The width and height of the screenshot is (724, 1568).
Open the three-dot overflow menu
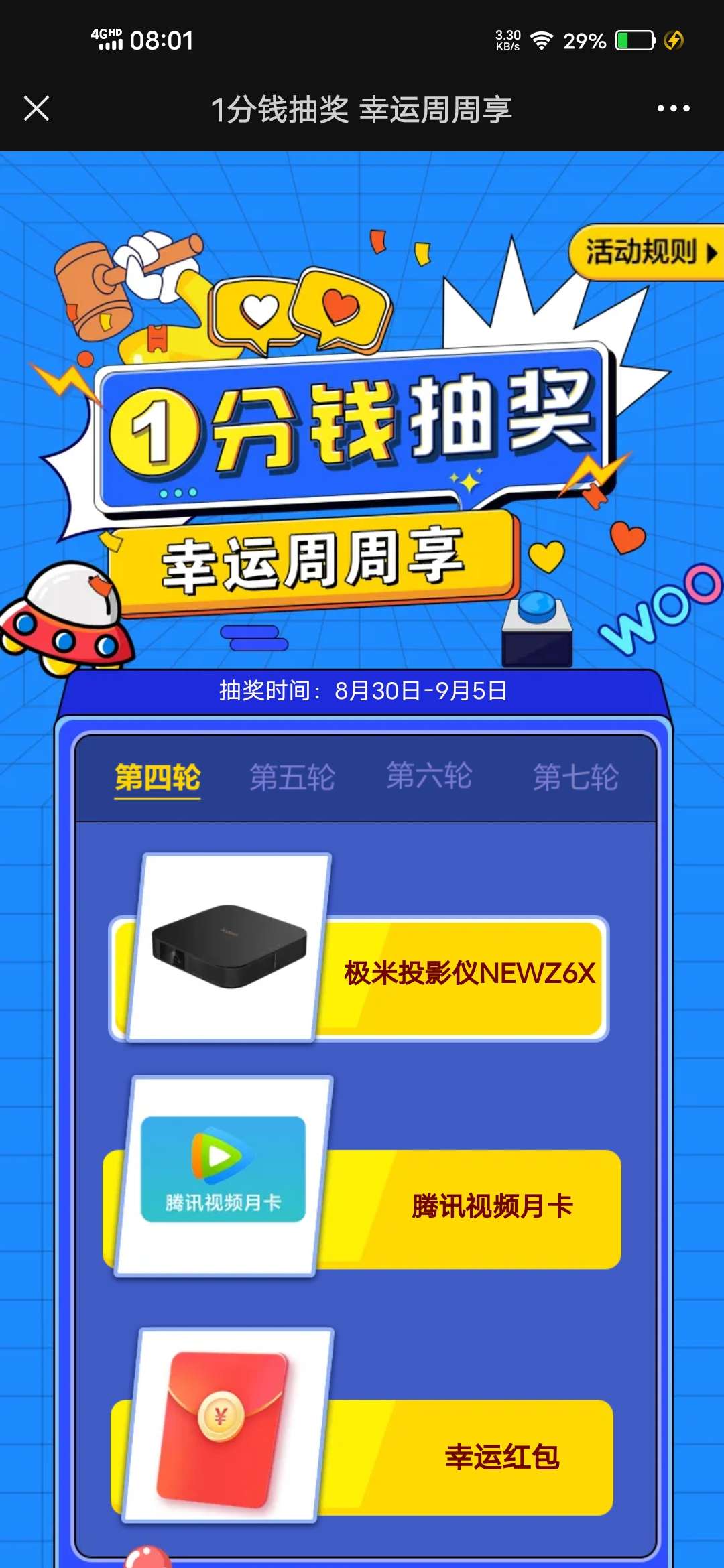pyautogui.click(x=673, y=109)
